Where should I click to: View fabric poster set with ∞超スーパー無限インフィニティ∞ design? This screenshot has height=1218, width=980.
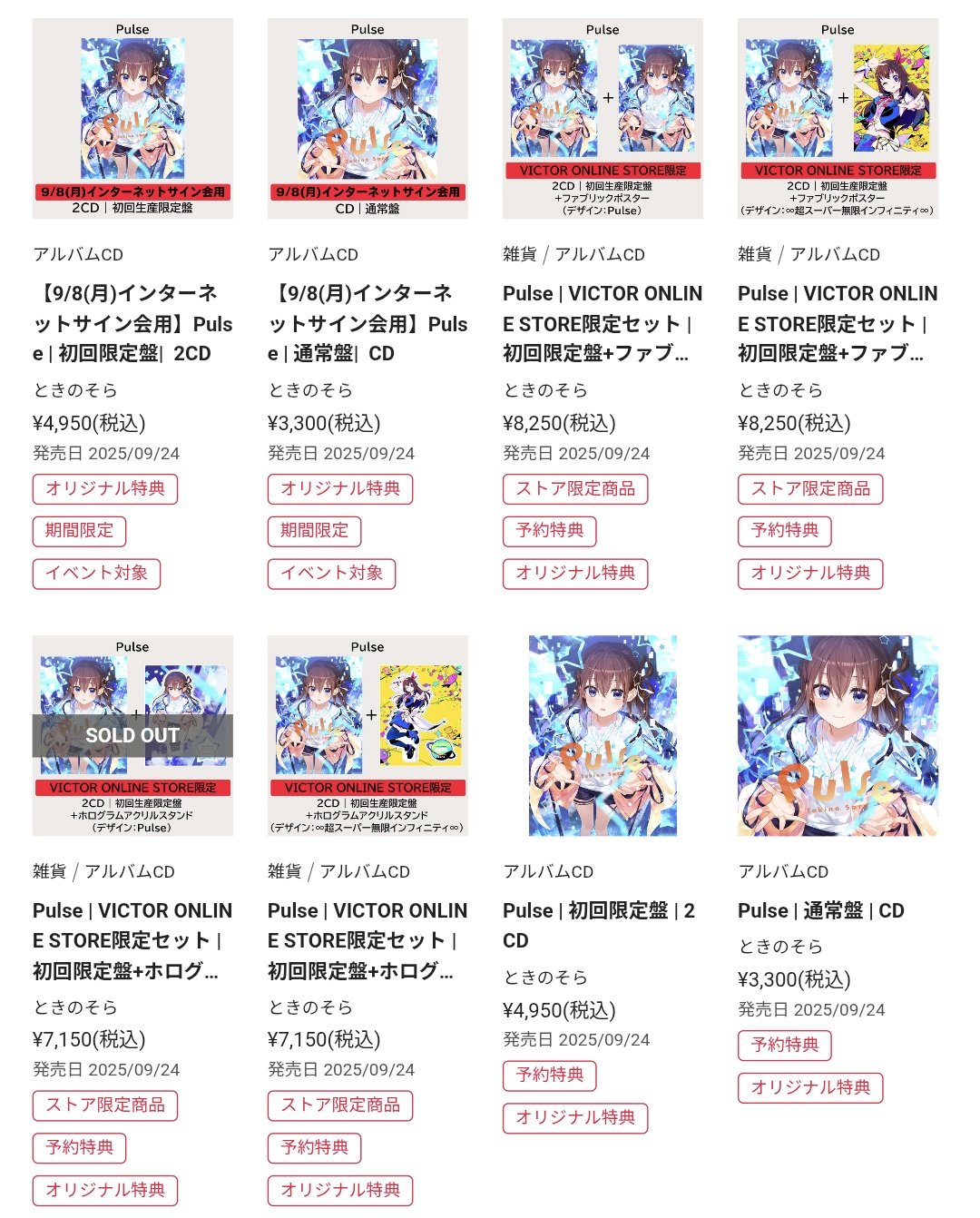pyautogui.click(x=838, y=119)
